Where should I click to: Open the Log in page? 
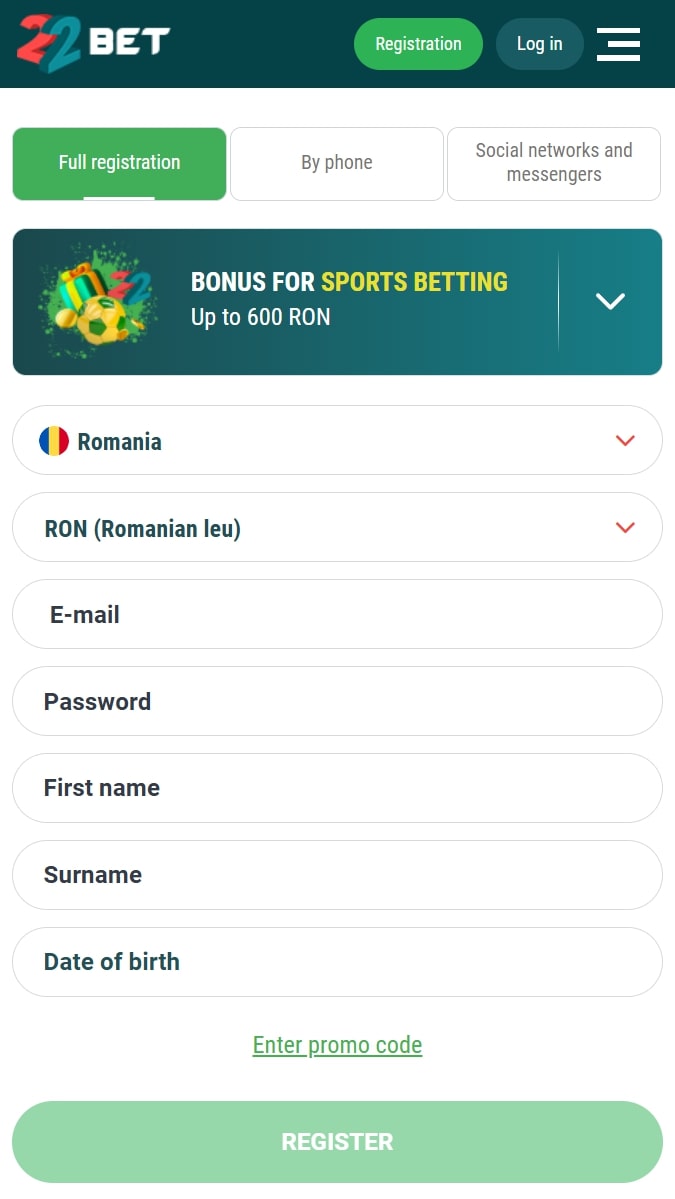tap(540, 44)
